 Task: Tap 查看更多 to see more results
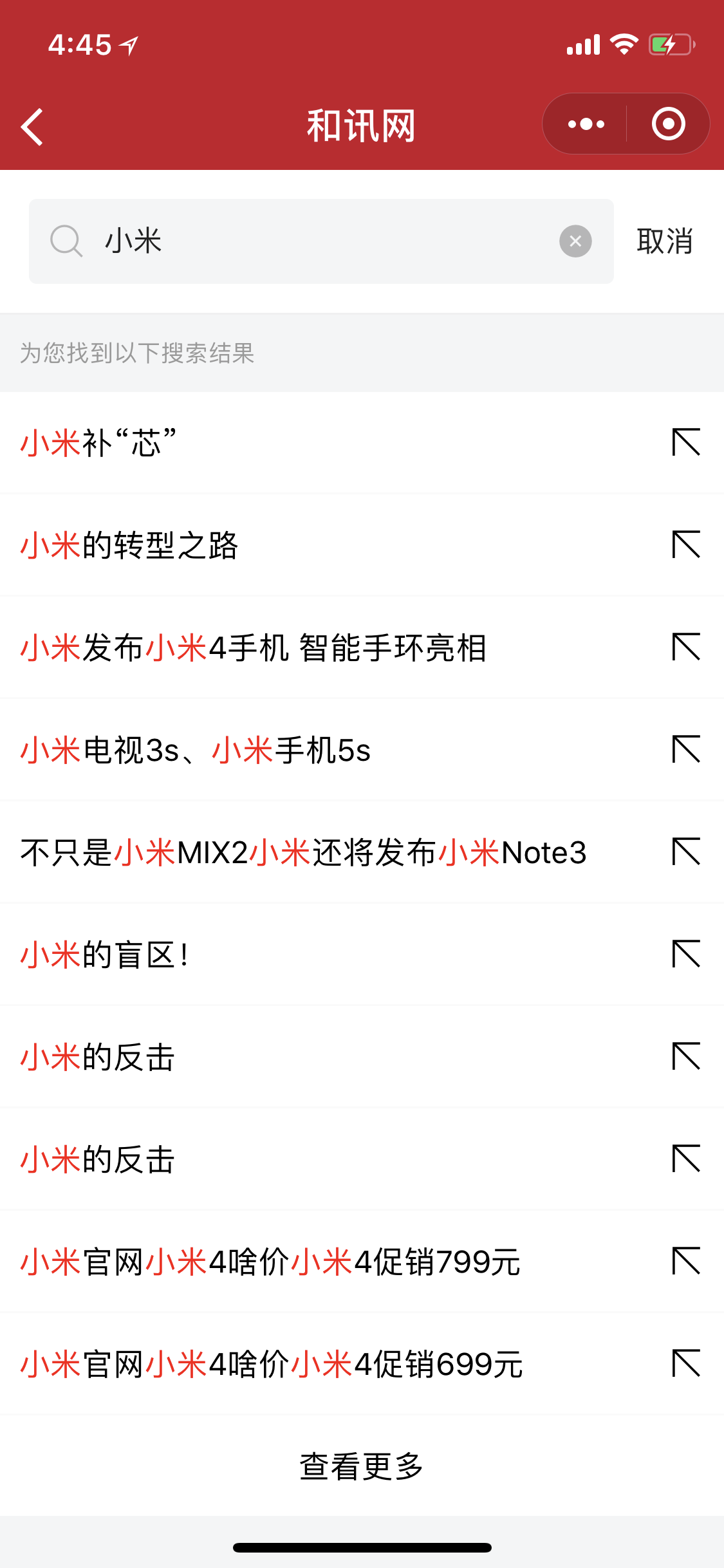click(x=362, y=1466)
